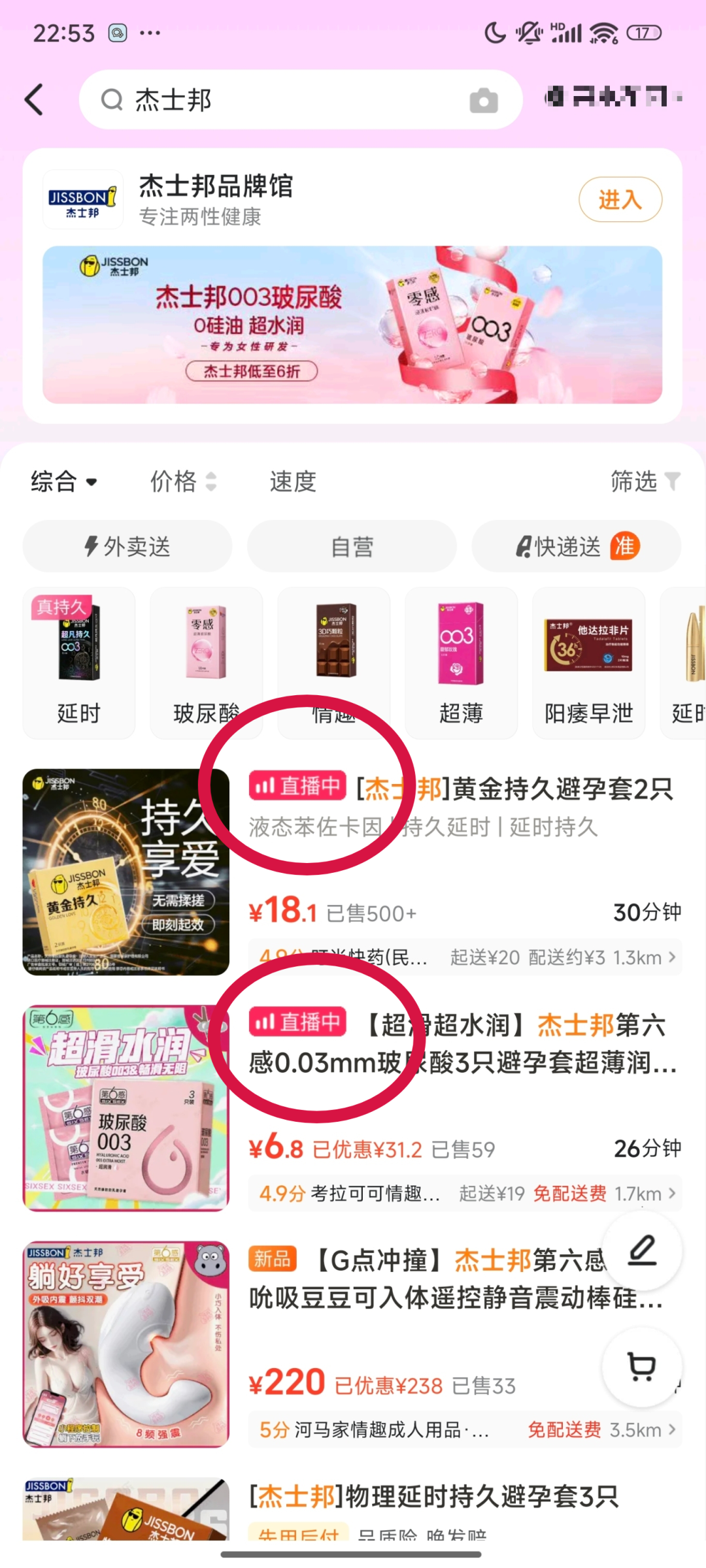Sort results by 价格

[182, 482]
